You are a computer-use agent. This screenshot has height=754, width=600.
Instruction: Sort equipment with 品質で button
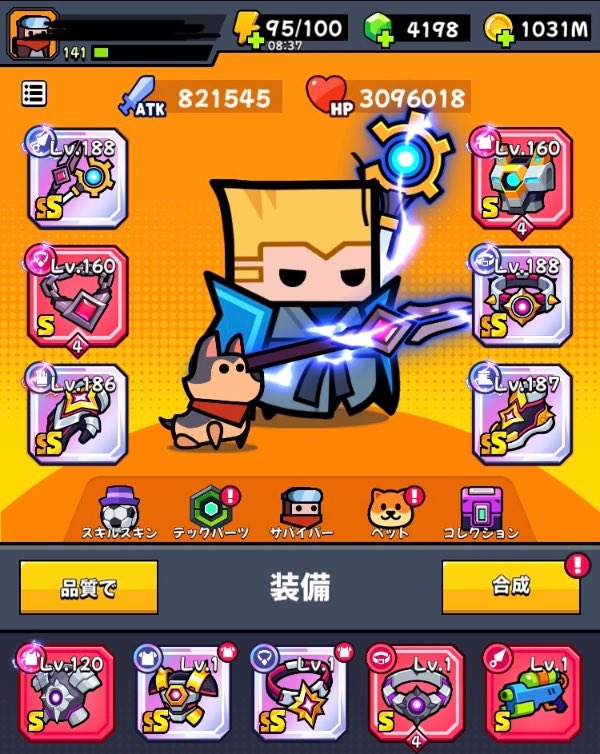(89, 586)
